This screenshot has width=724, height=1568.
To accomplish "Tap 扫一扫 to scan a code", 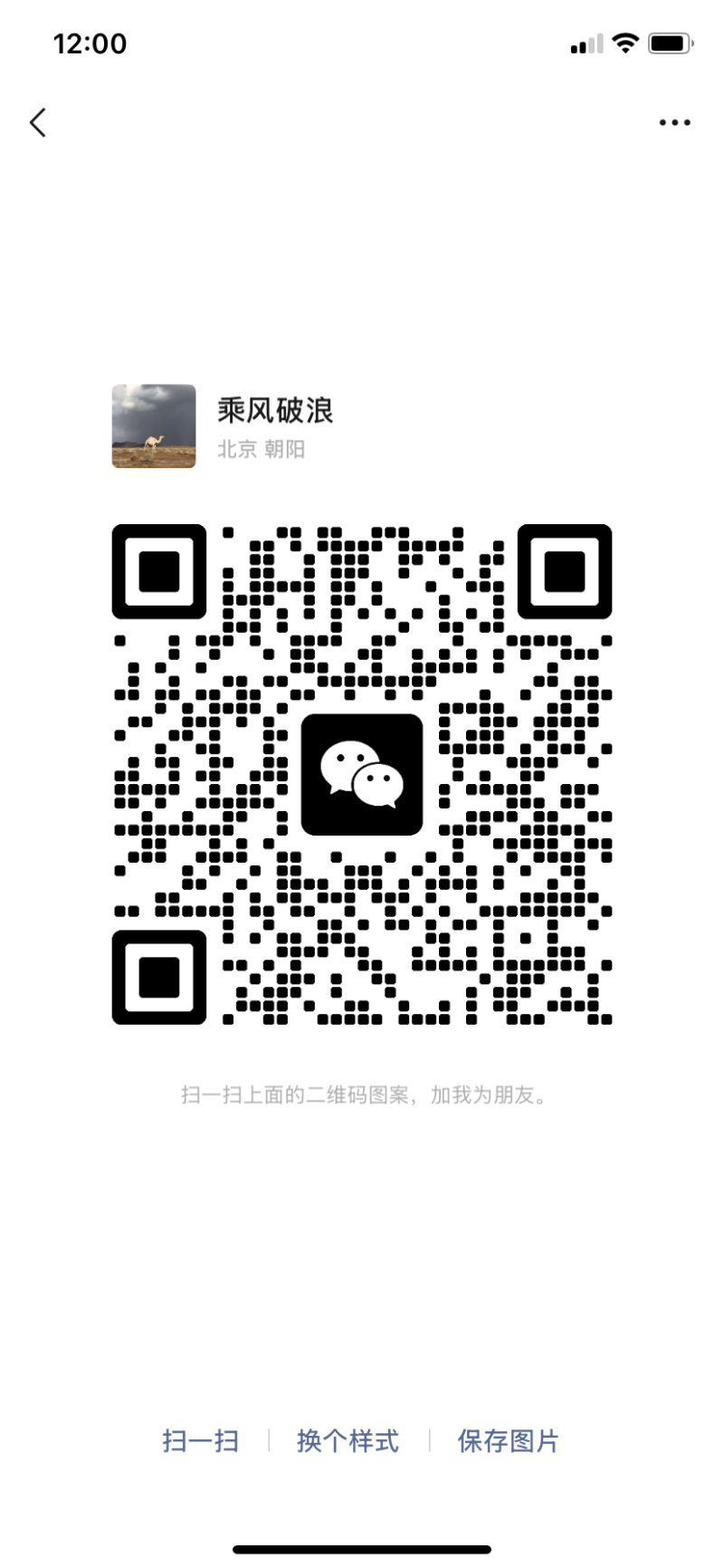I will pos(200,1440).
